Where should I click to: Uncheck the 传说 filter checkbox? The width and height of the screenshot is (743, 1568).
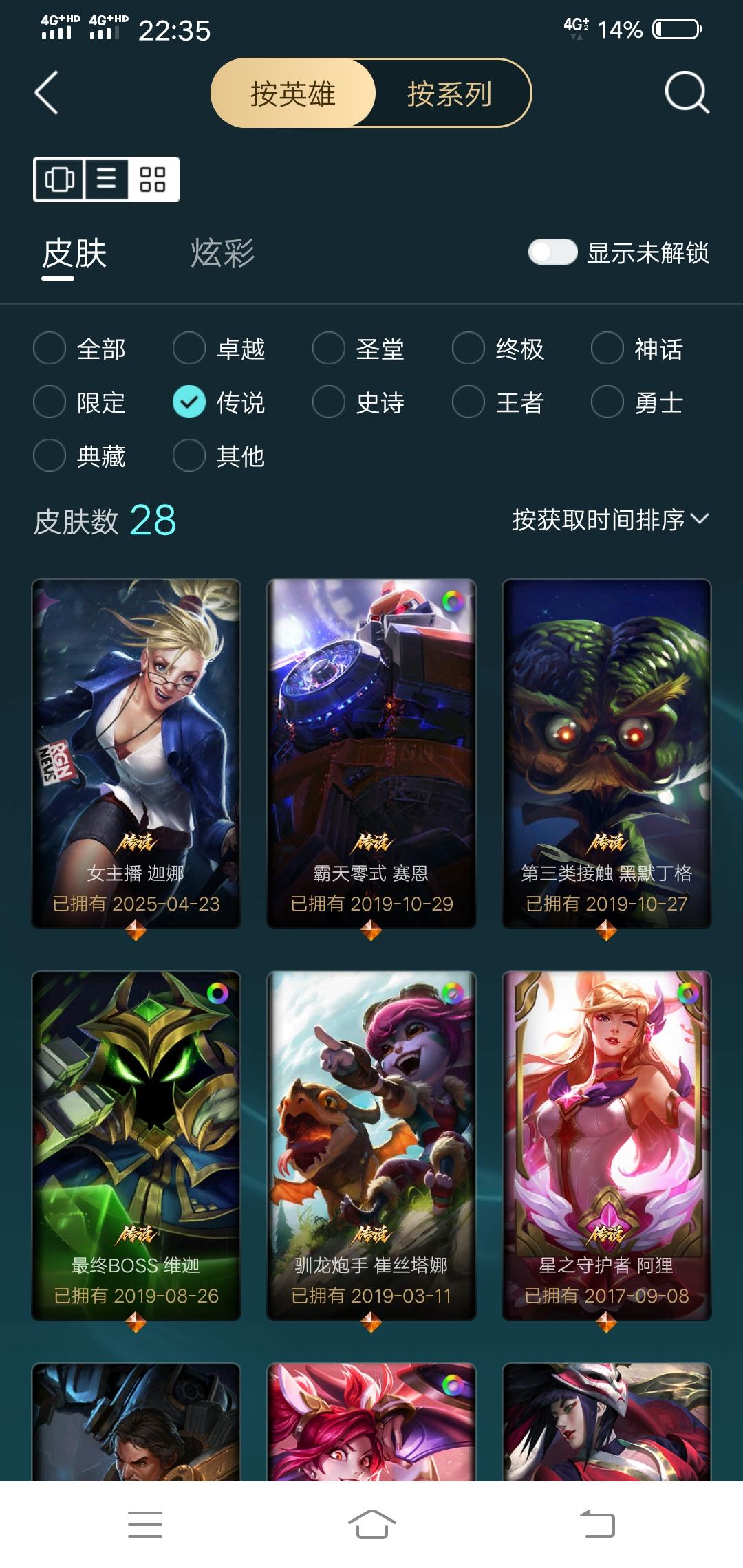(190, 403)
